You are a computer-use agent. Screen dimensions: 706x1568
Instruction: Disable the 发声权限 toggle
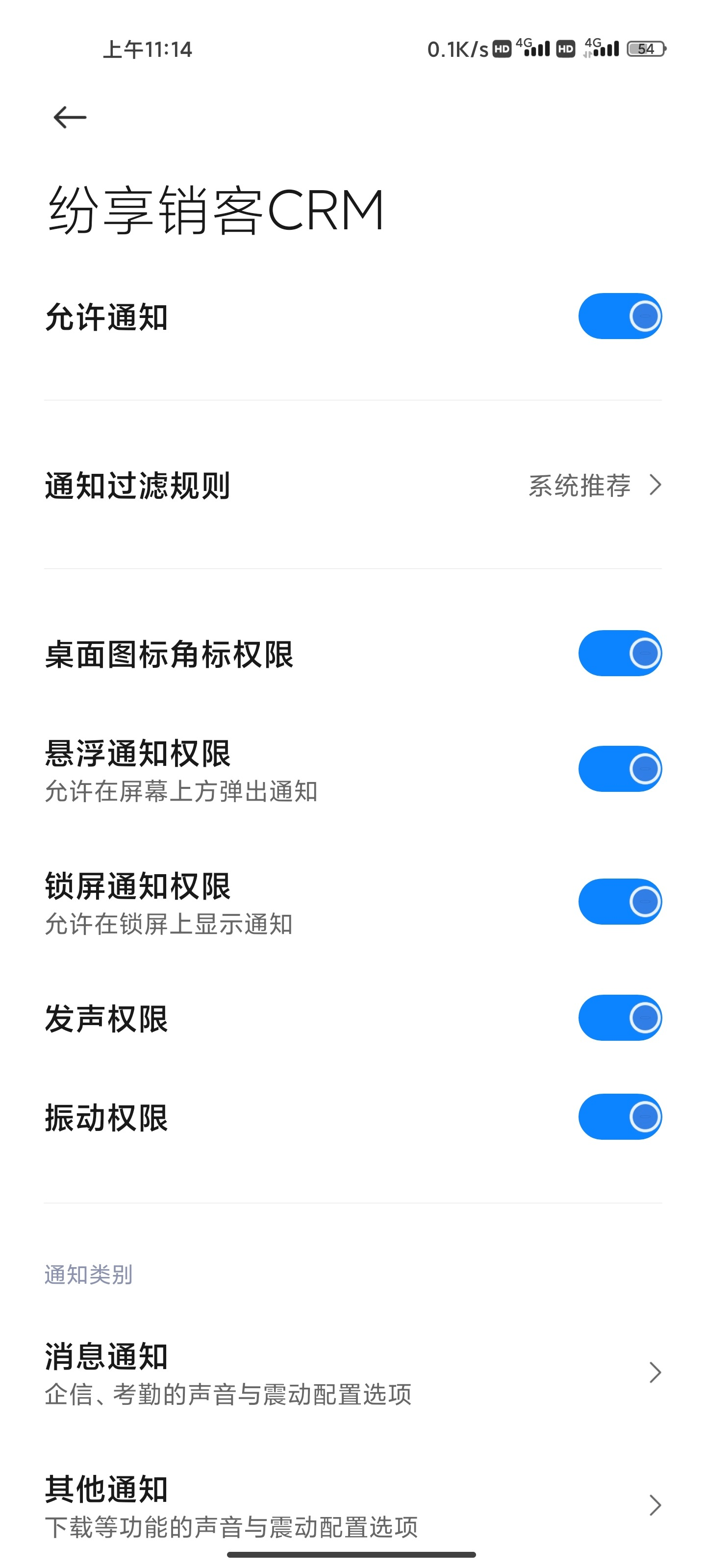pyautogui.click(x=620, y=1018)
